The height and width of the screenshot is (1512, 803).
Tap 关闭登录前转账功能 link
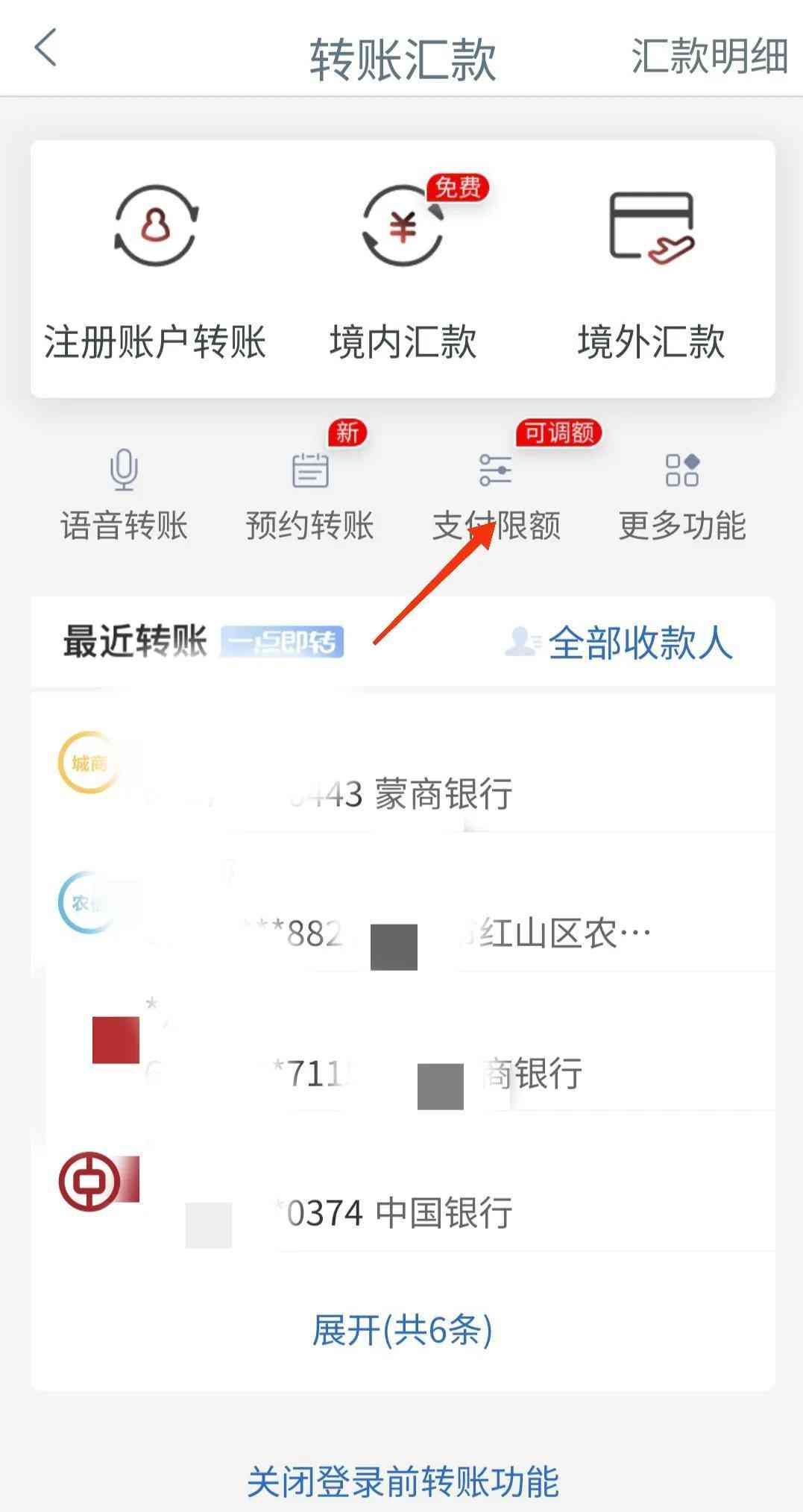coord(403,1481)
